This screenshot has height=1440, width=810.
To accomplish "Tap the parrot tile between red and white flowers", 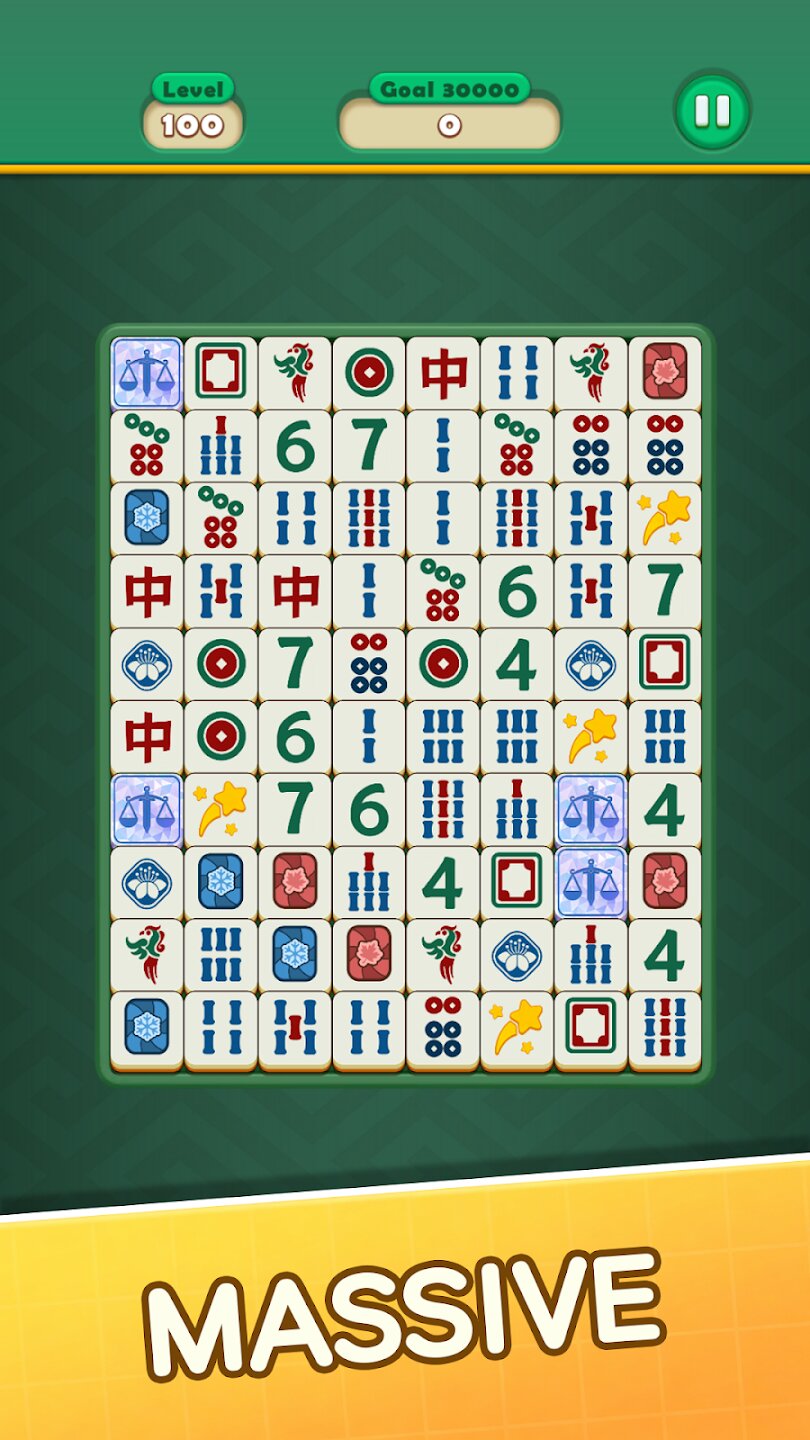I will coord(443,956).
